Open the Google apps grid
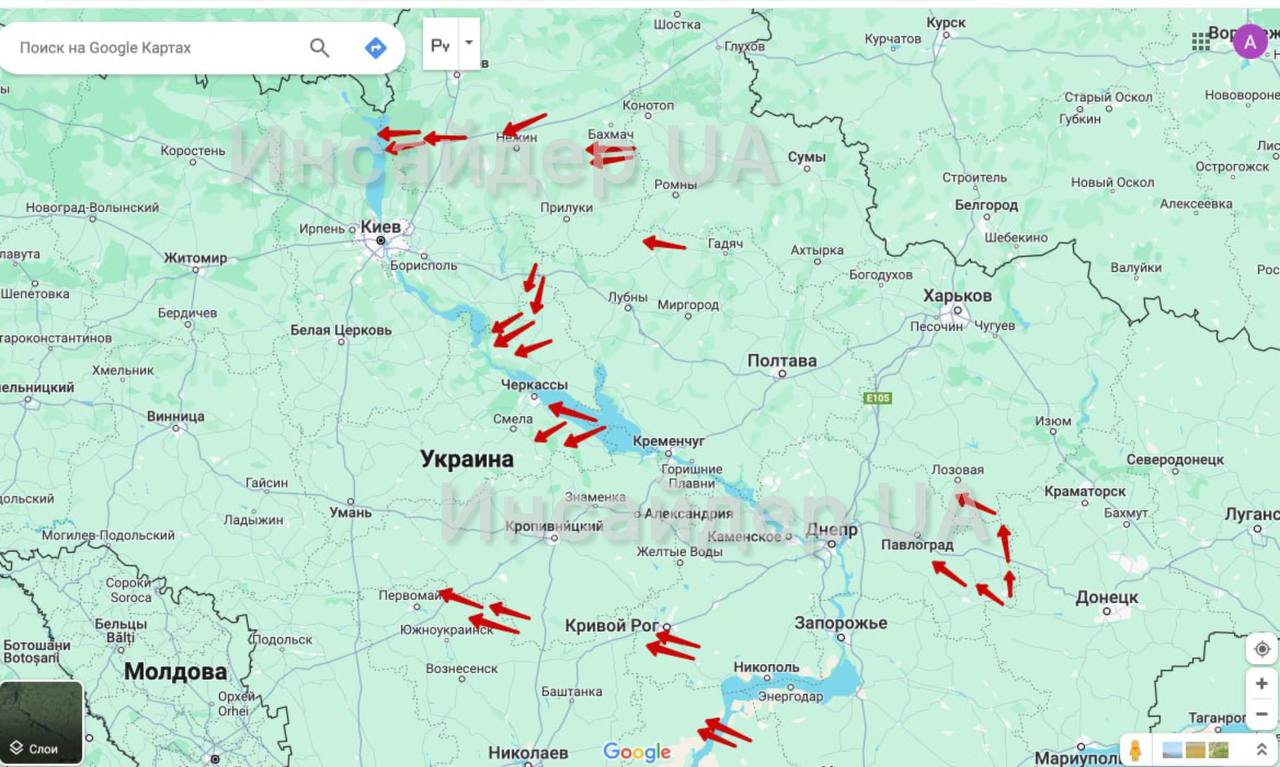This screenshot has width=1280, height=767. (1201, 41)
